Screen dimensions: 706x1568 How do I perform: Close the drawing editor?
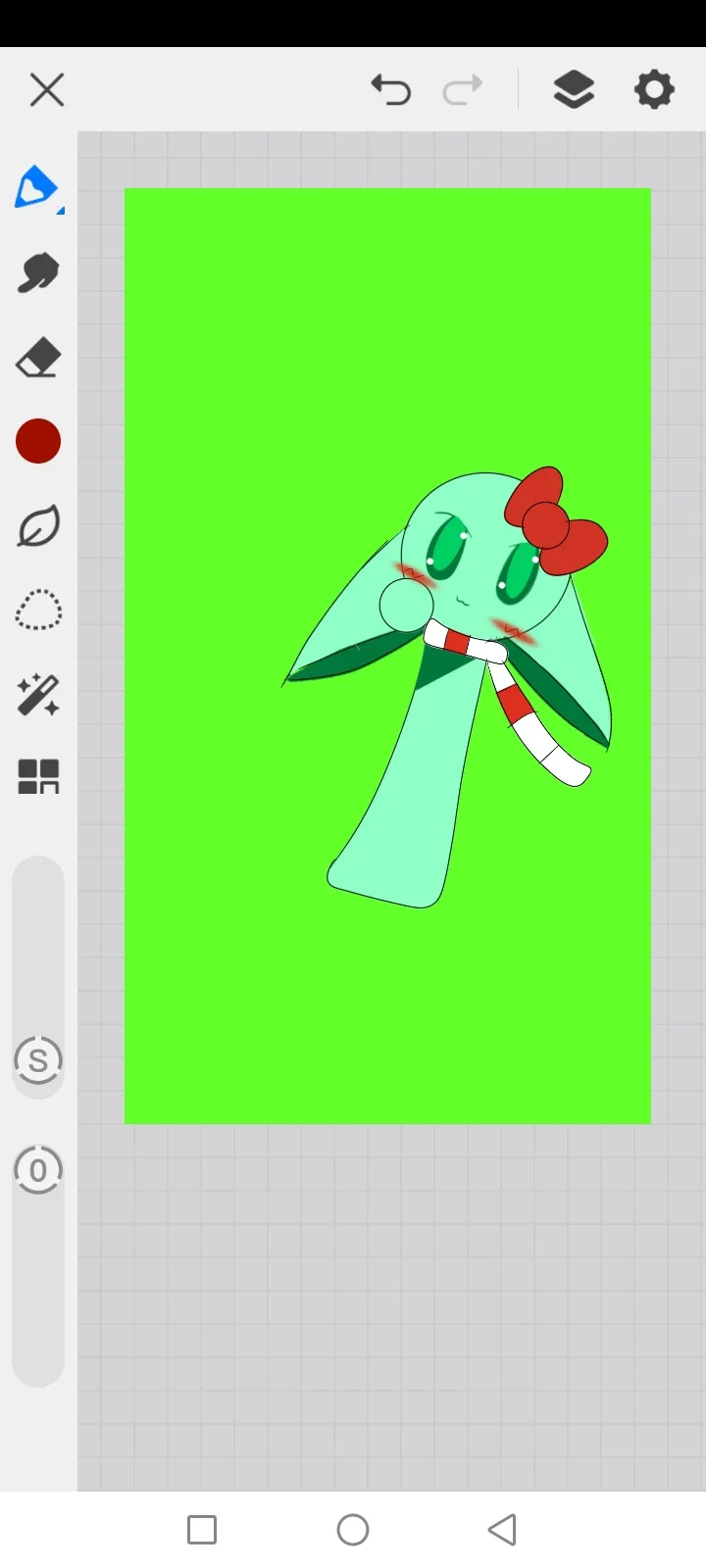point(46,90)
